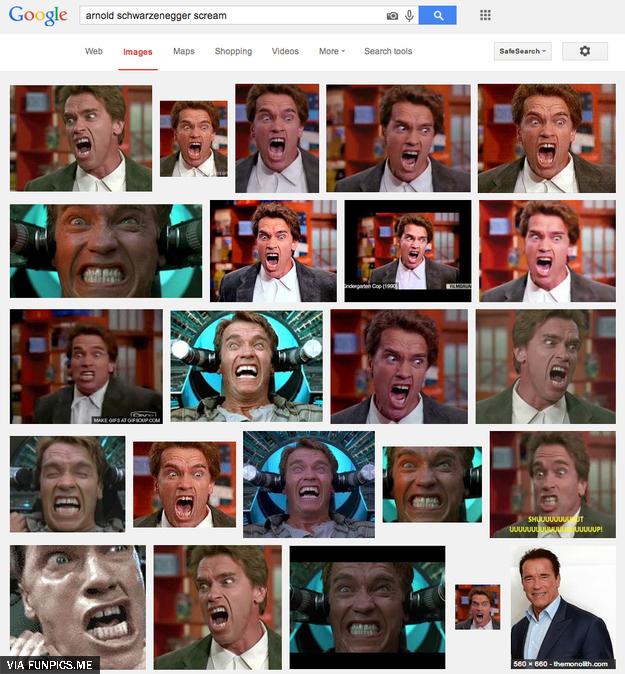Expand the SafeSearch dropdown

click(x=523, y=51)
